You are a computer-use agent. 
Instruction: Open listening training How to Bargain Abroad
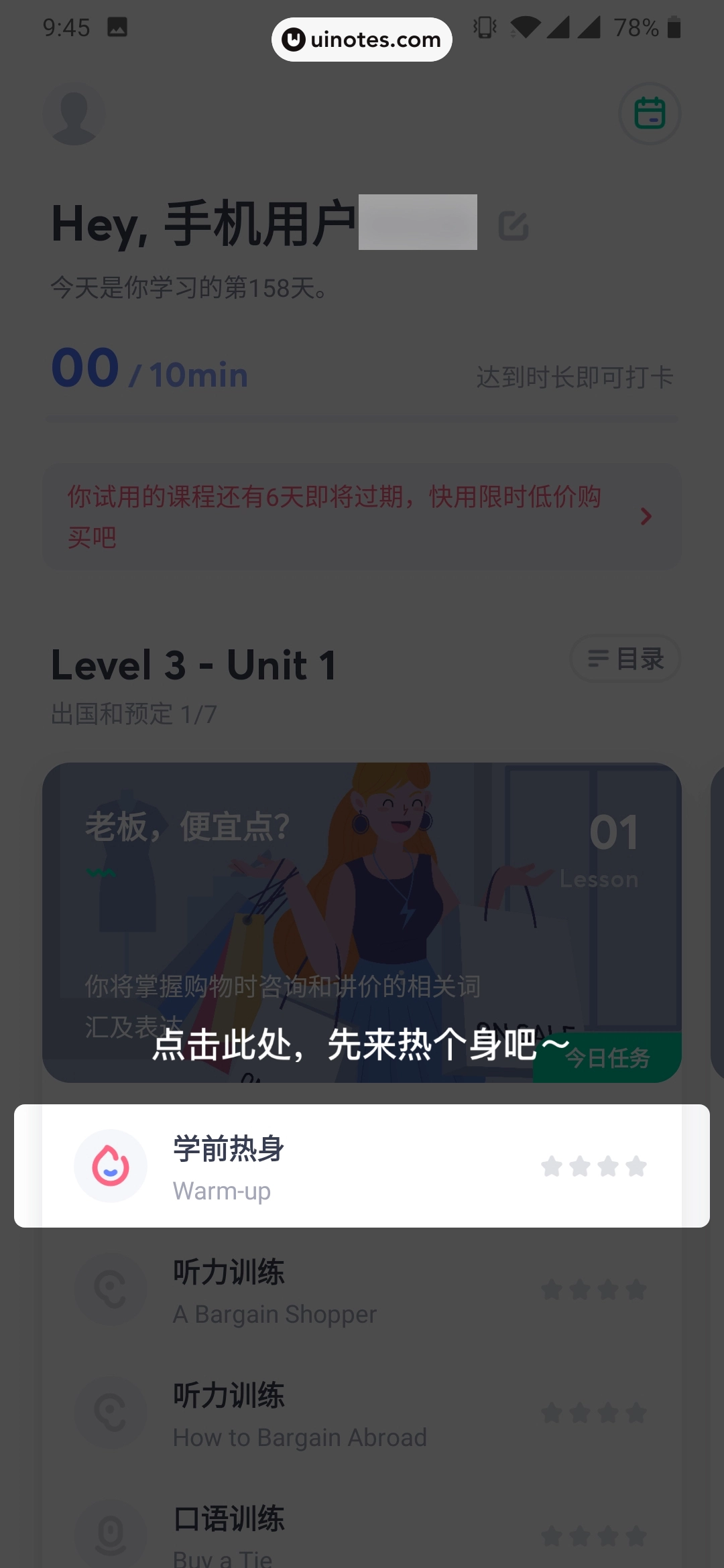362,1413
